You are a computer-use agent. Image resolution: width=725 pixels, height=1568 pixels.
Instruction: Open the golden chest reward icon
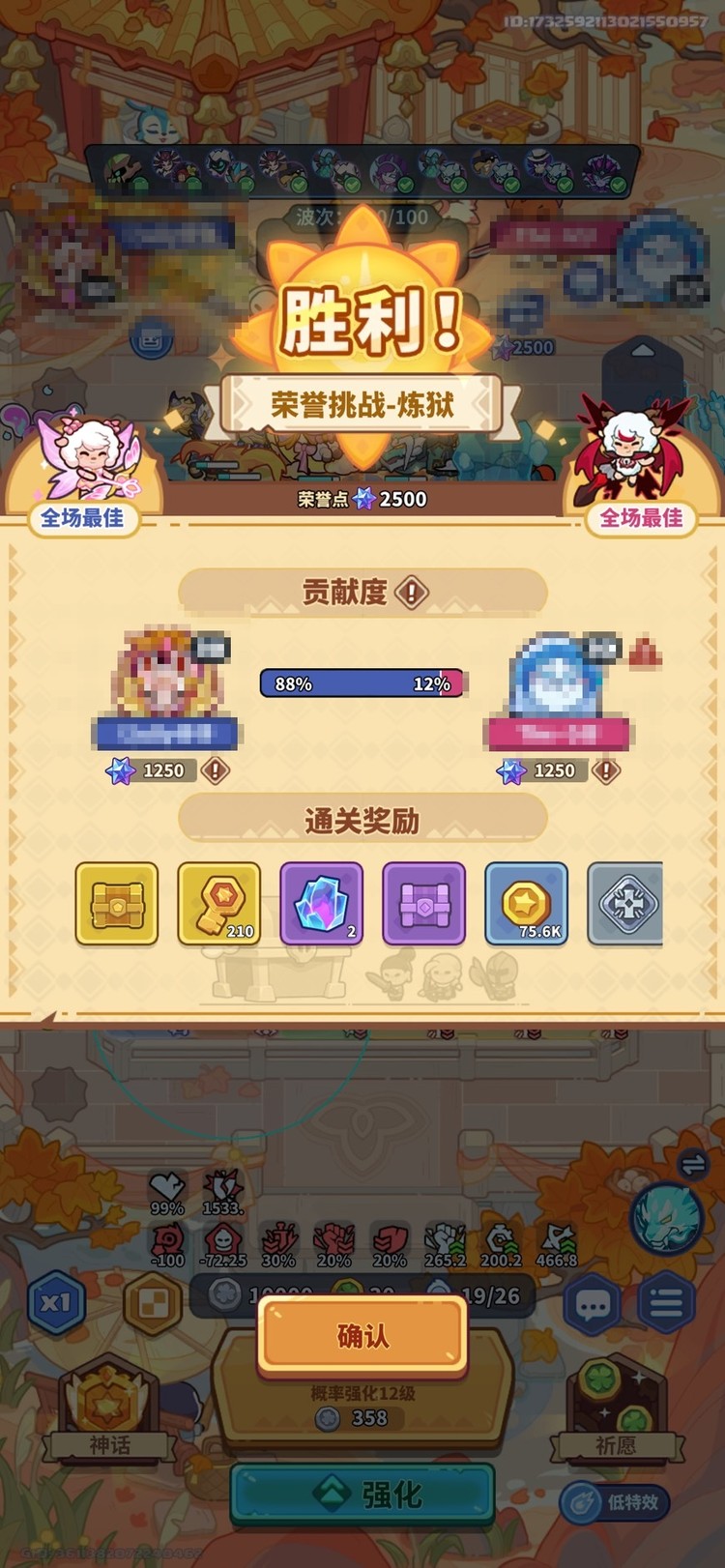(x=116, y=904)
